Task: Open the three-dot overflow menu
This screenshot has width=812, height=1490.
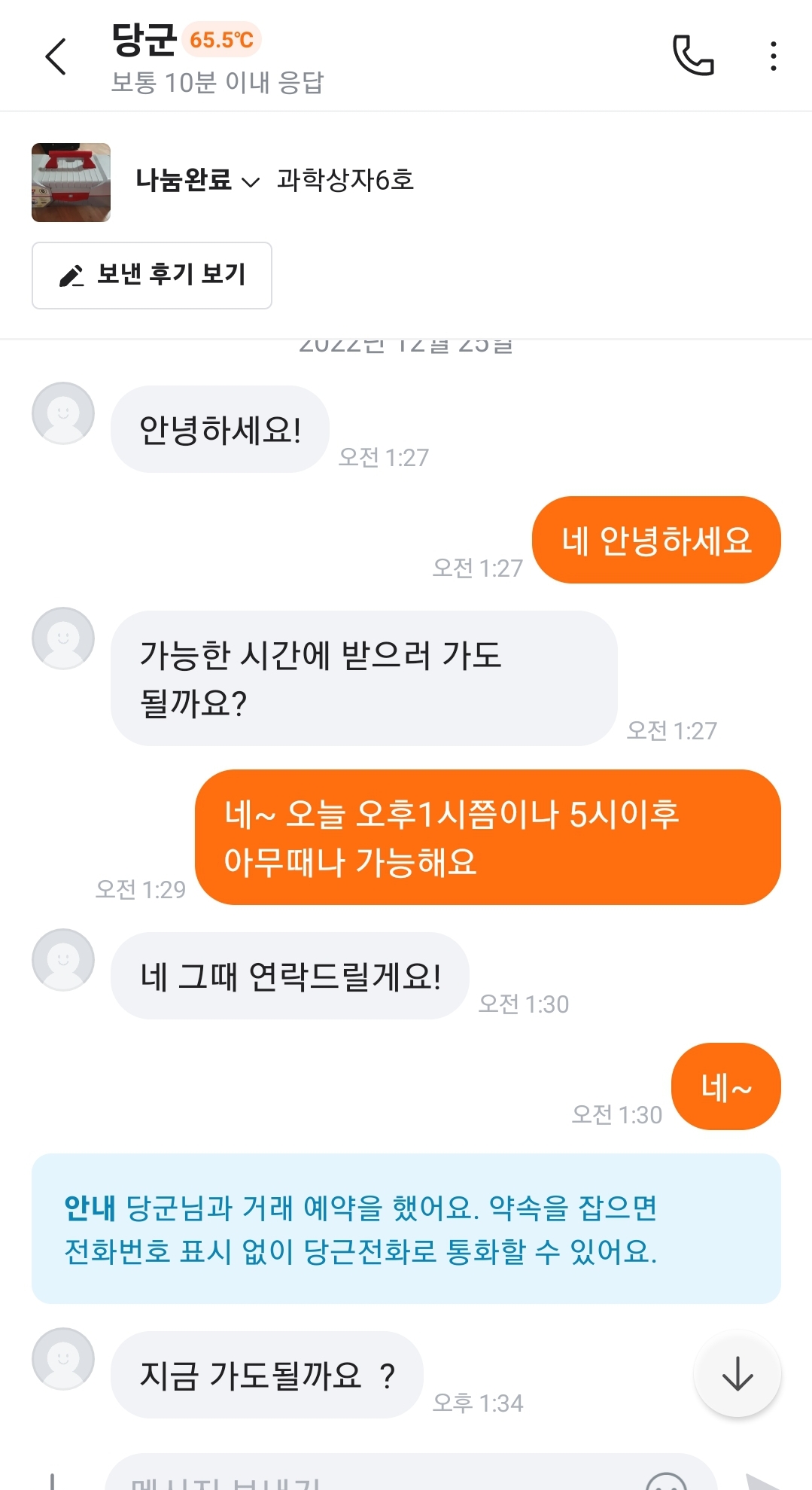Action: pos(773,56)
